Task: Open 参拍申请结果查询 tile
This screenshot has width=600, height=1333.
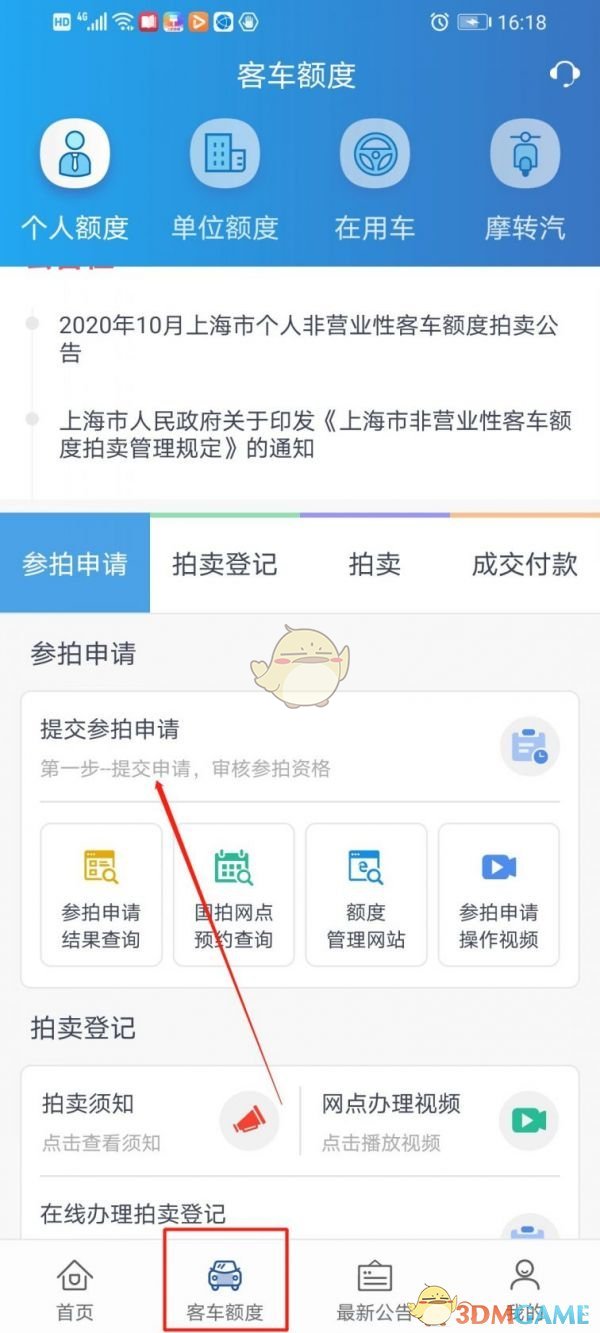Action: point(101,895)
